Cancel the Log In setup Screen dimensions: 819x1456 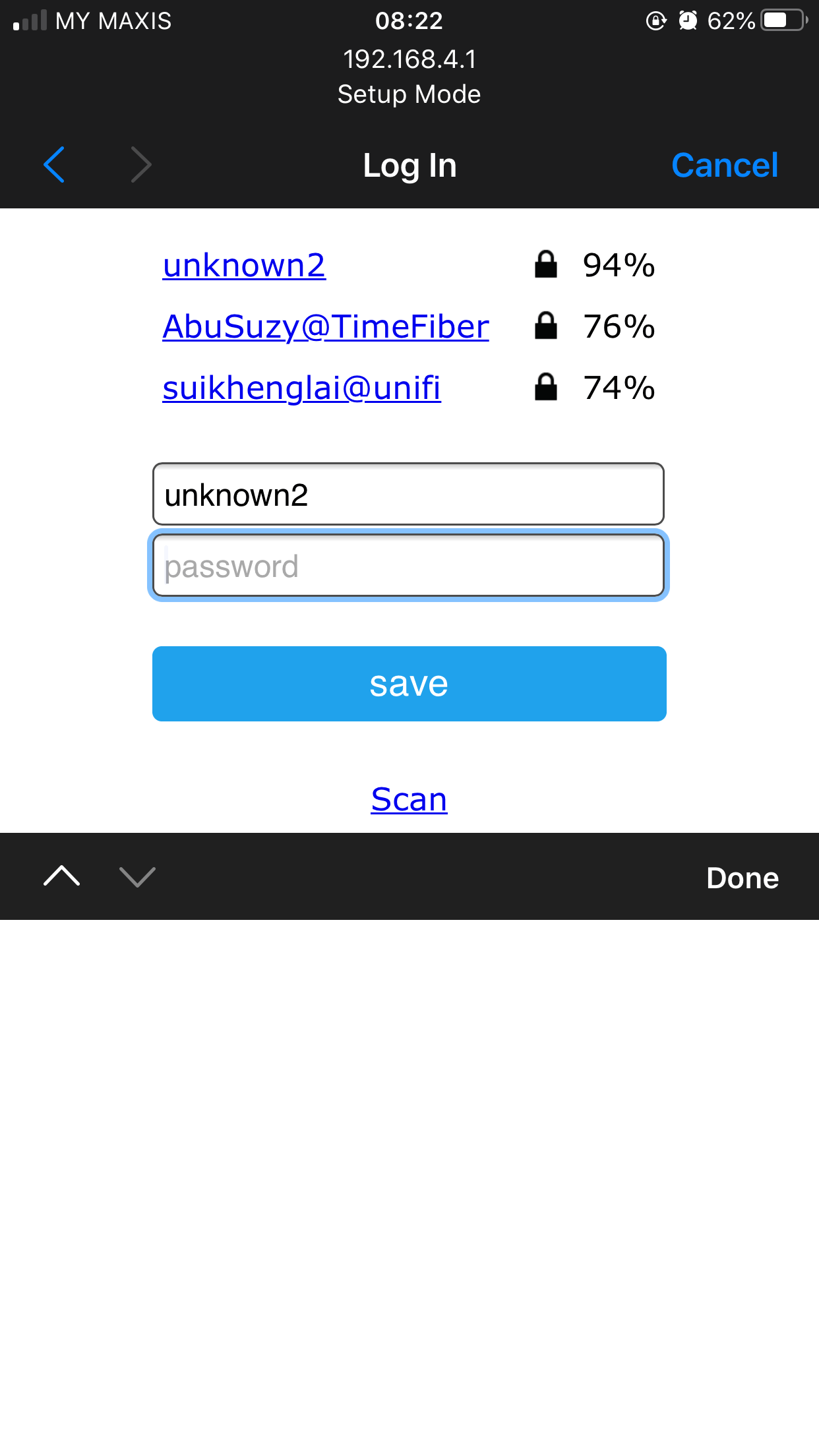tap(725, 165)
